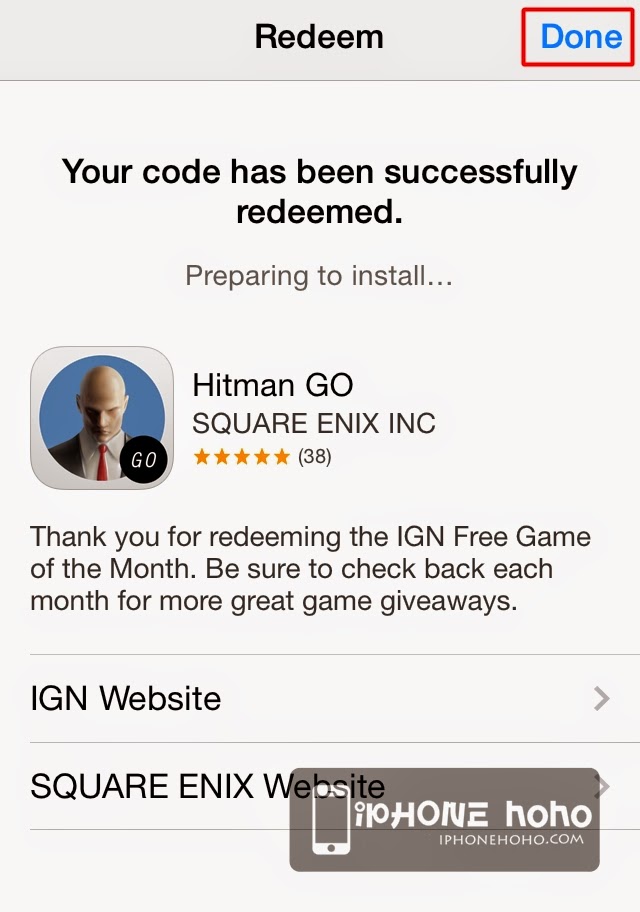
Task: Open the IGN Website row
Action: coord(320,698)
